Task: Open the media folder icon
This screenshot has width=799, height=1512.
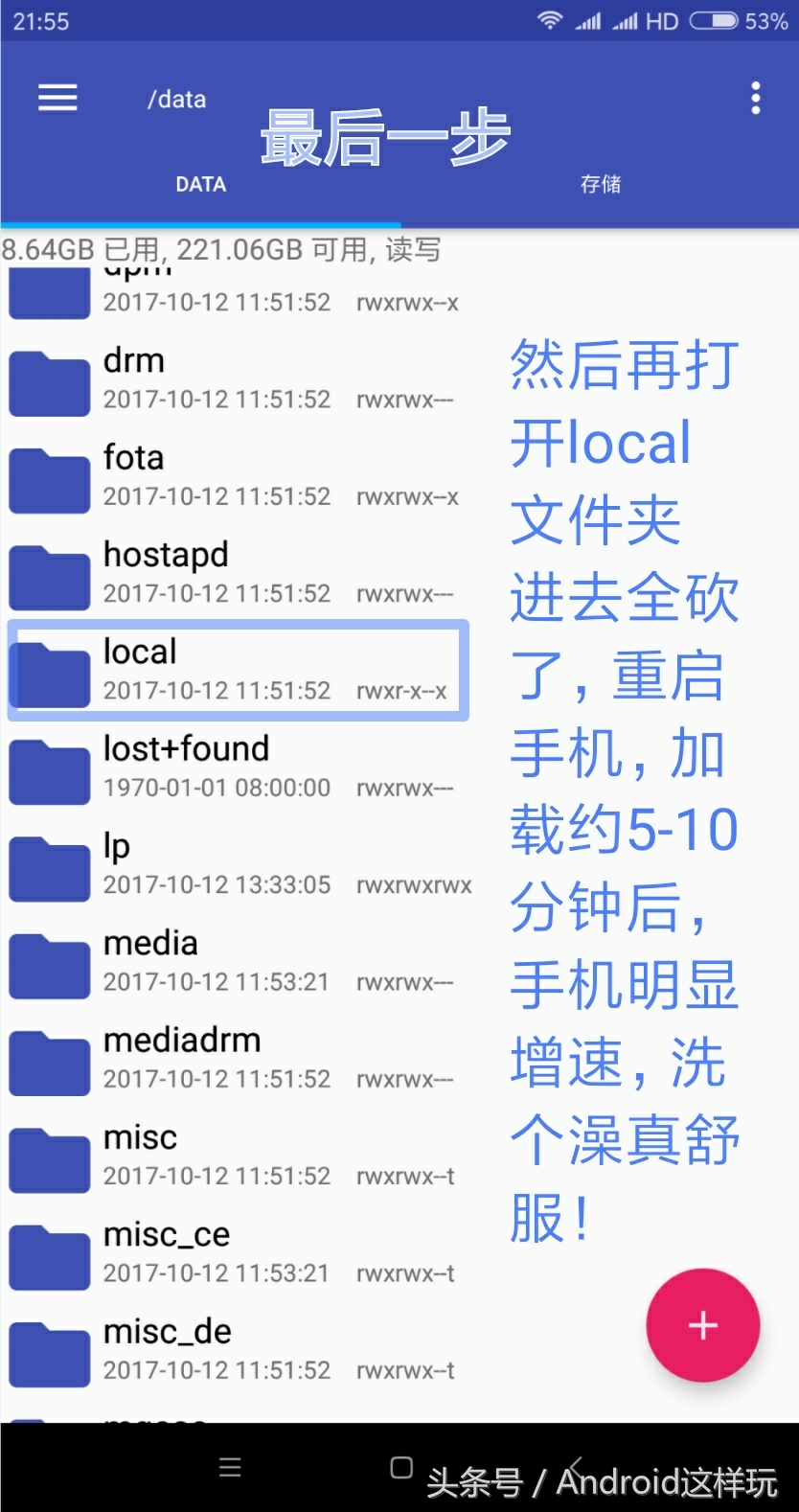Action: [48, 964]
